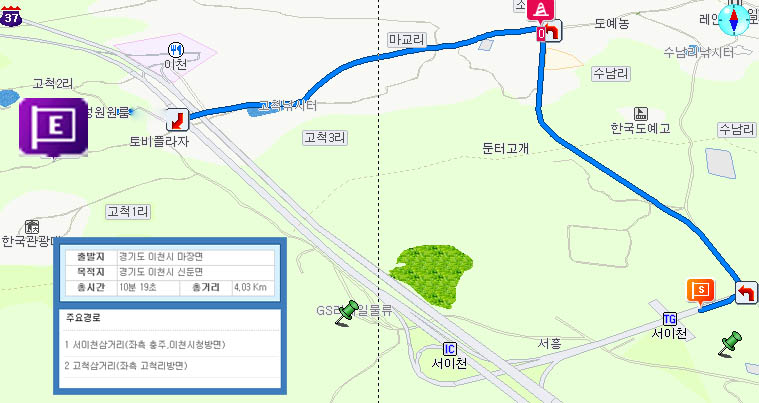Viewport: 759px width, 403px height.
Task: Tap the compass icon
Action: click(x=736, y=21)
